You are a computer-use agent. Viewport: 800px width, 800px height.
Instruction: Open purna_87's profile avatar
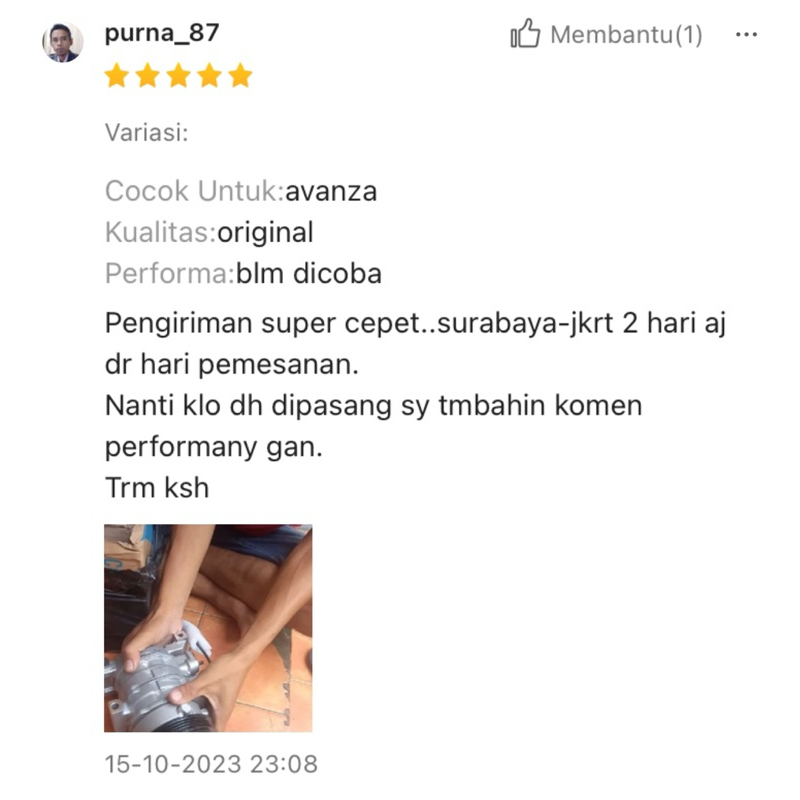point(62,42)
